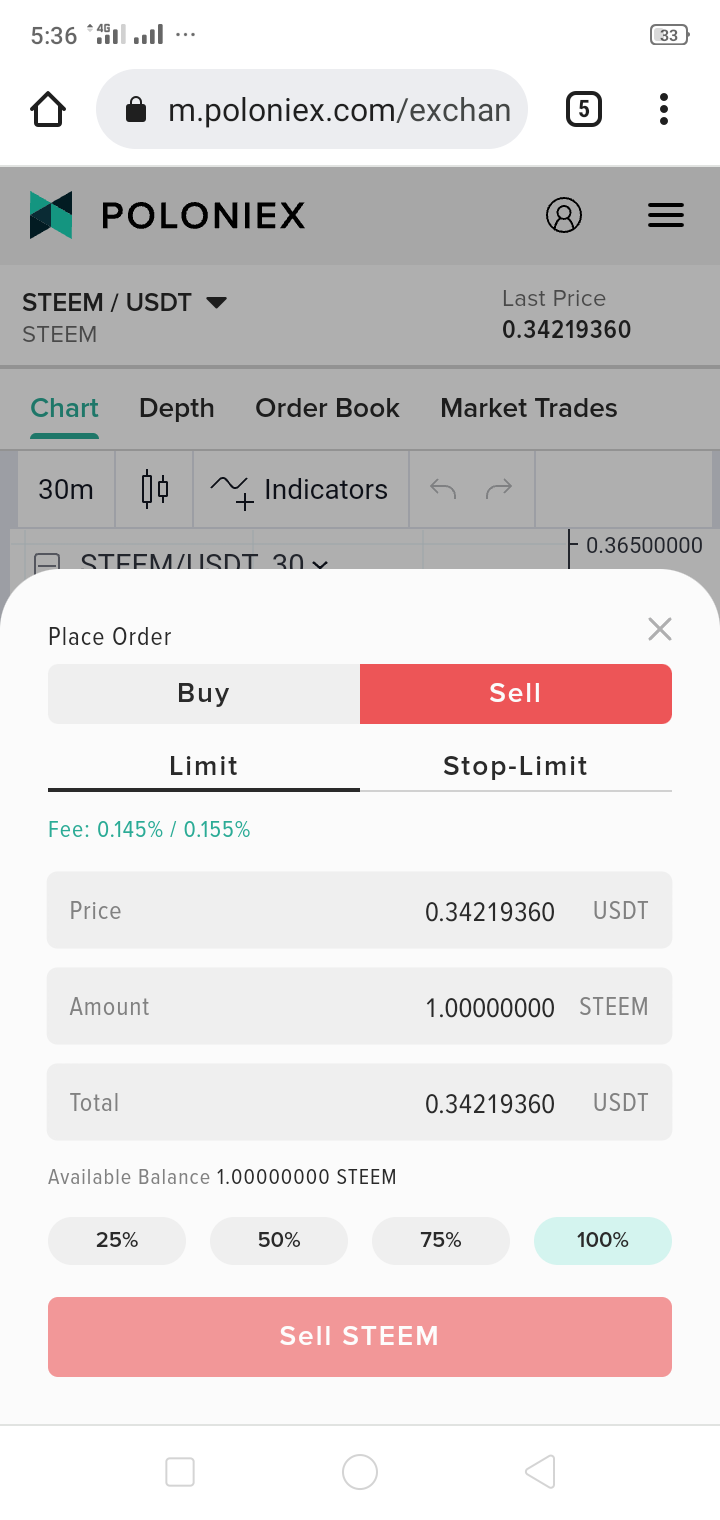Viewport: 720px width, 1520px height.
Task: Edit the Total field
Action: coord(360,1102)
